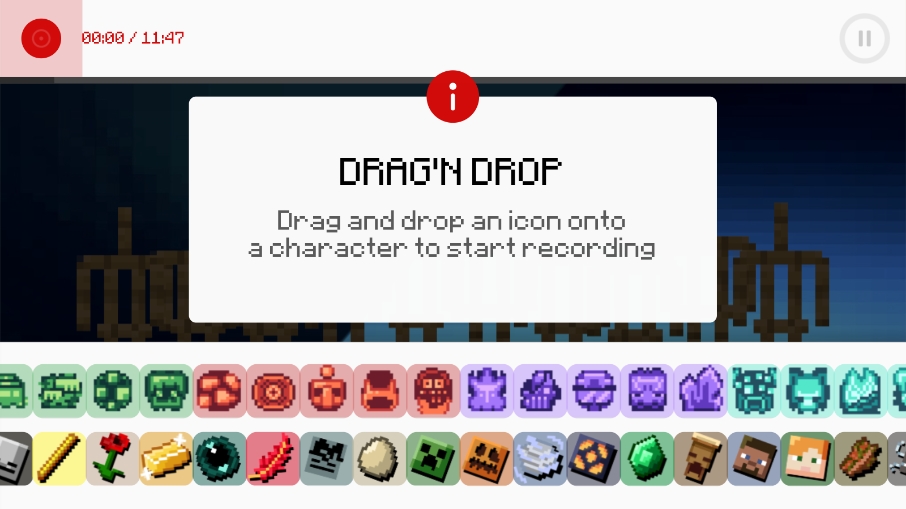Choose the purple crystal cluster icon
This screenshot has width=906, height=509.
coord(700,391)
